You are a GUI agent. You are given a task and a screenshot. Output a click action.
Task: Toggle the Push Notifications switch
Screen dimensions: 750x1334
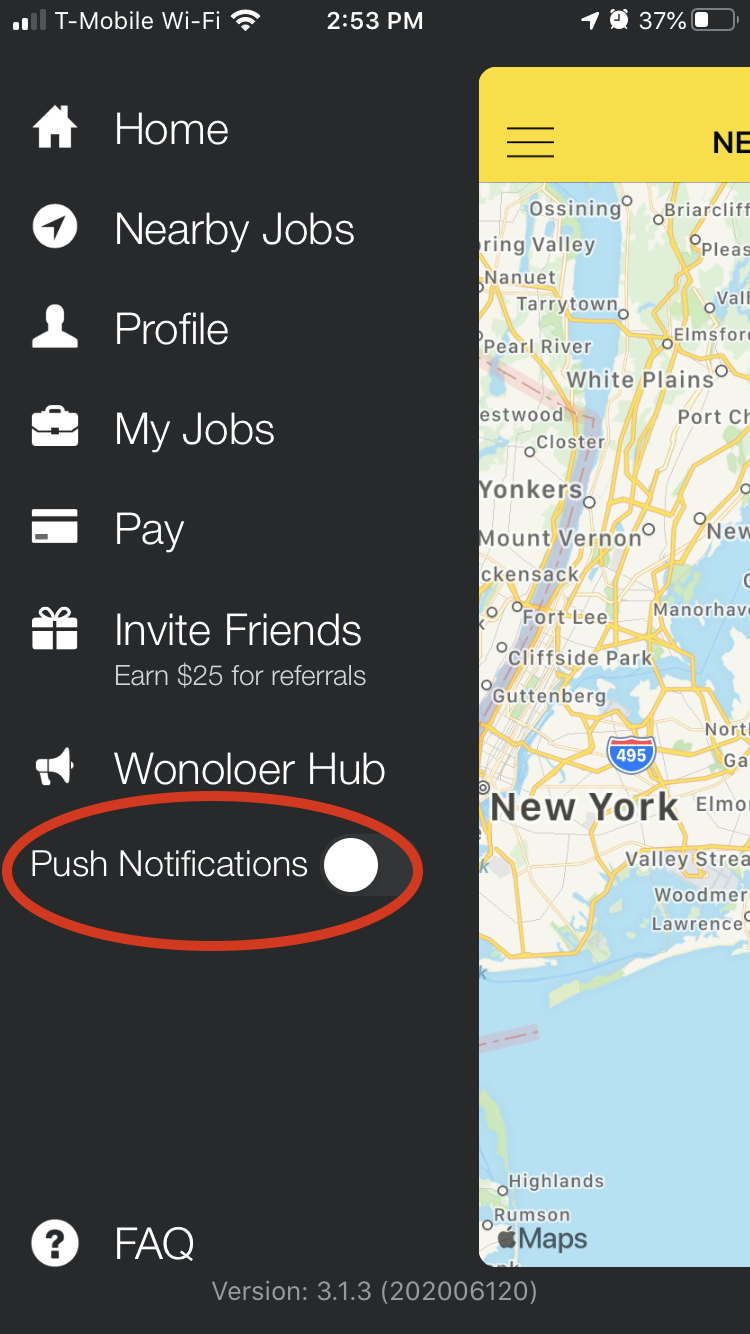click(366, 865)
